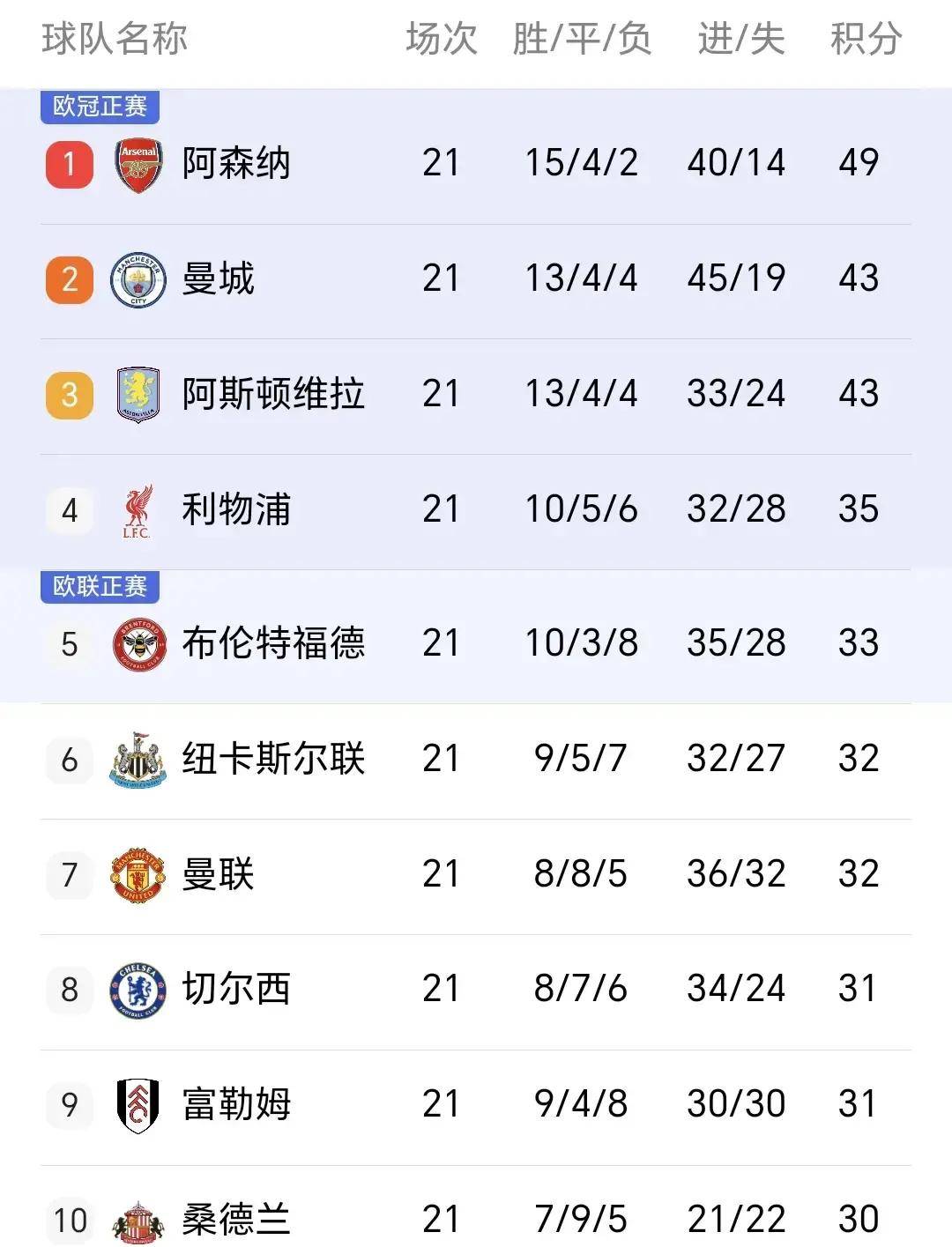Select the 积分 column header
The image size is (952, 1247).
click(865, 37)
